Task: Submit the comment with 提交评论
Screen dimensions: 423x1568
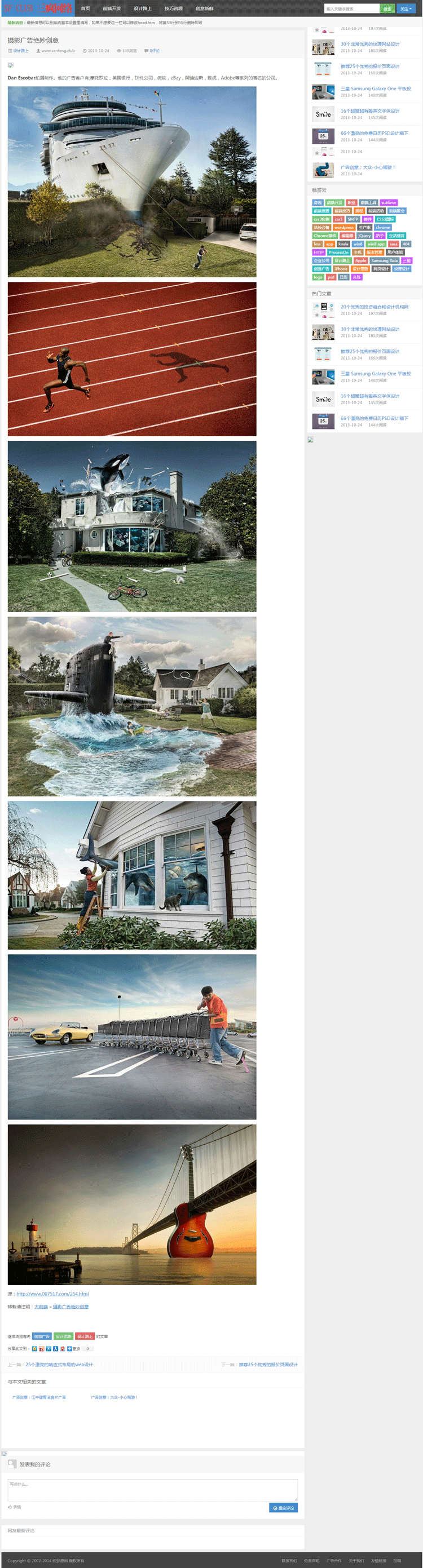Action: click(x=284, y=1507)
